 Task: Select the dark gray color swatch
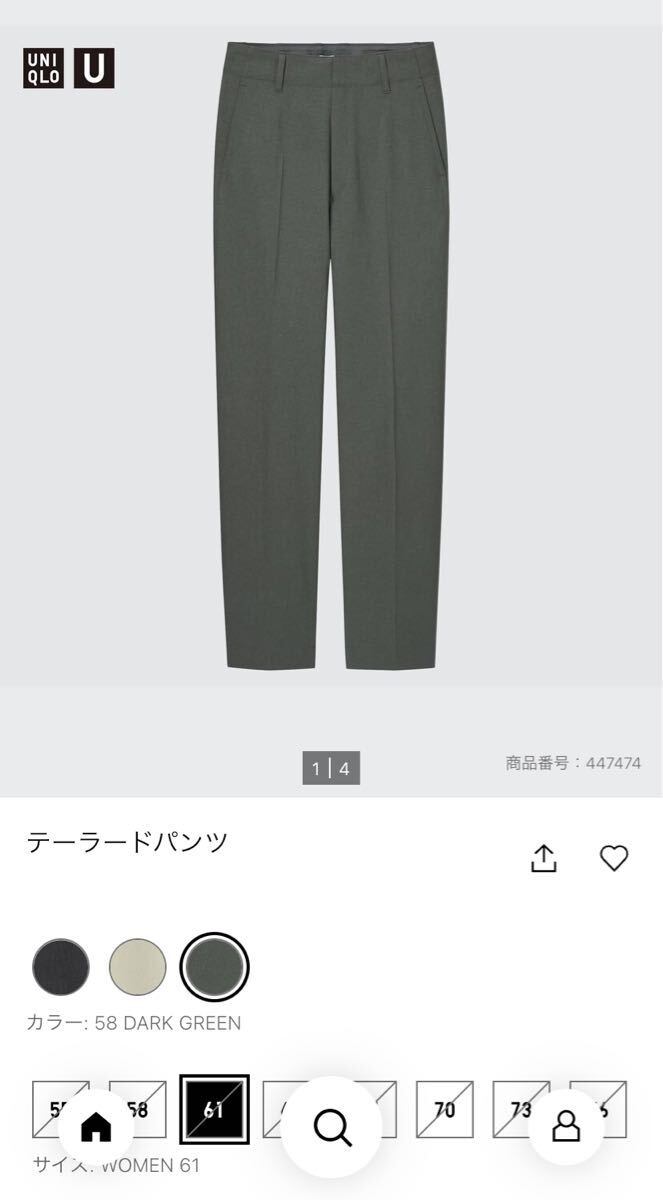[60, 966]
